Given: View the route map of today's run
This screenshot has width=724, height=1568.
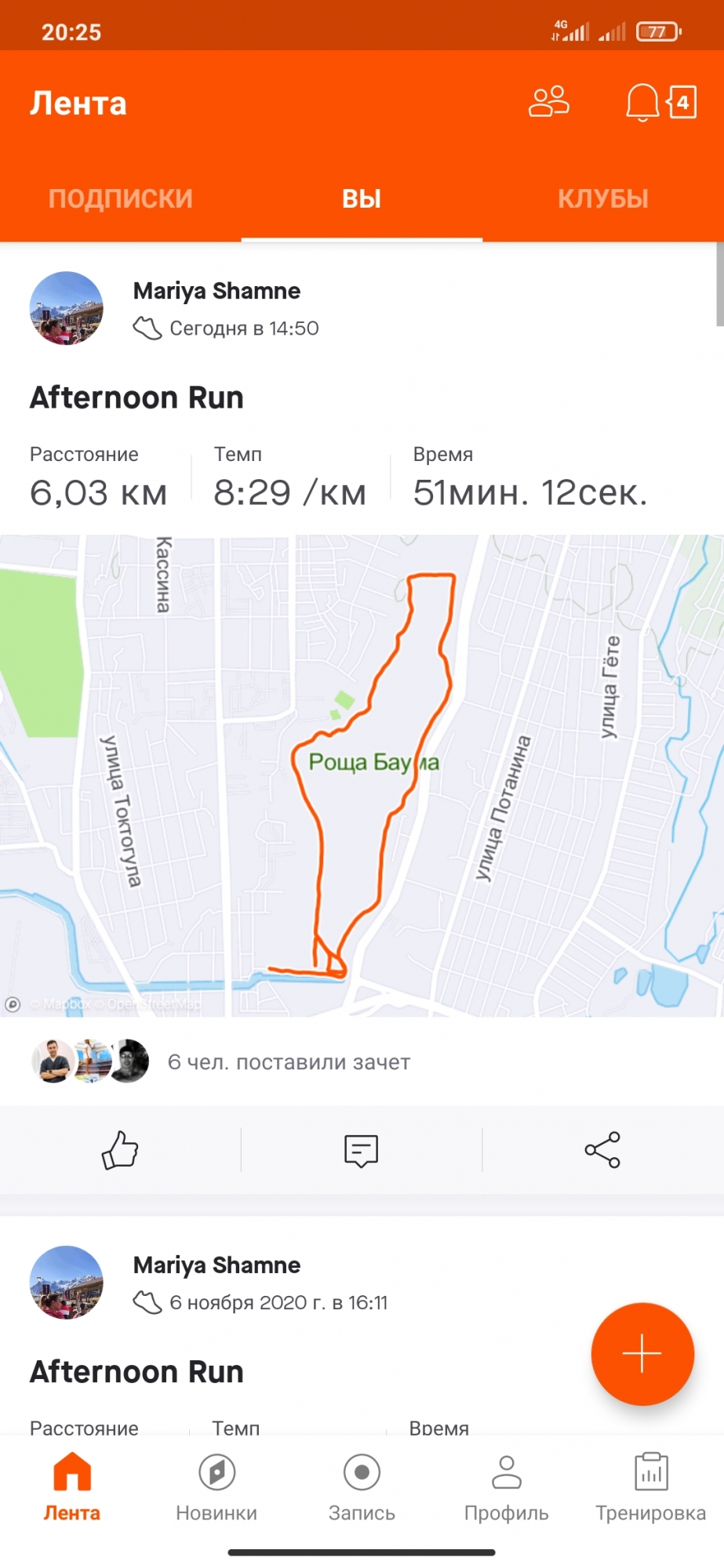Looking at the screenshot, I should tap(362, 775).
